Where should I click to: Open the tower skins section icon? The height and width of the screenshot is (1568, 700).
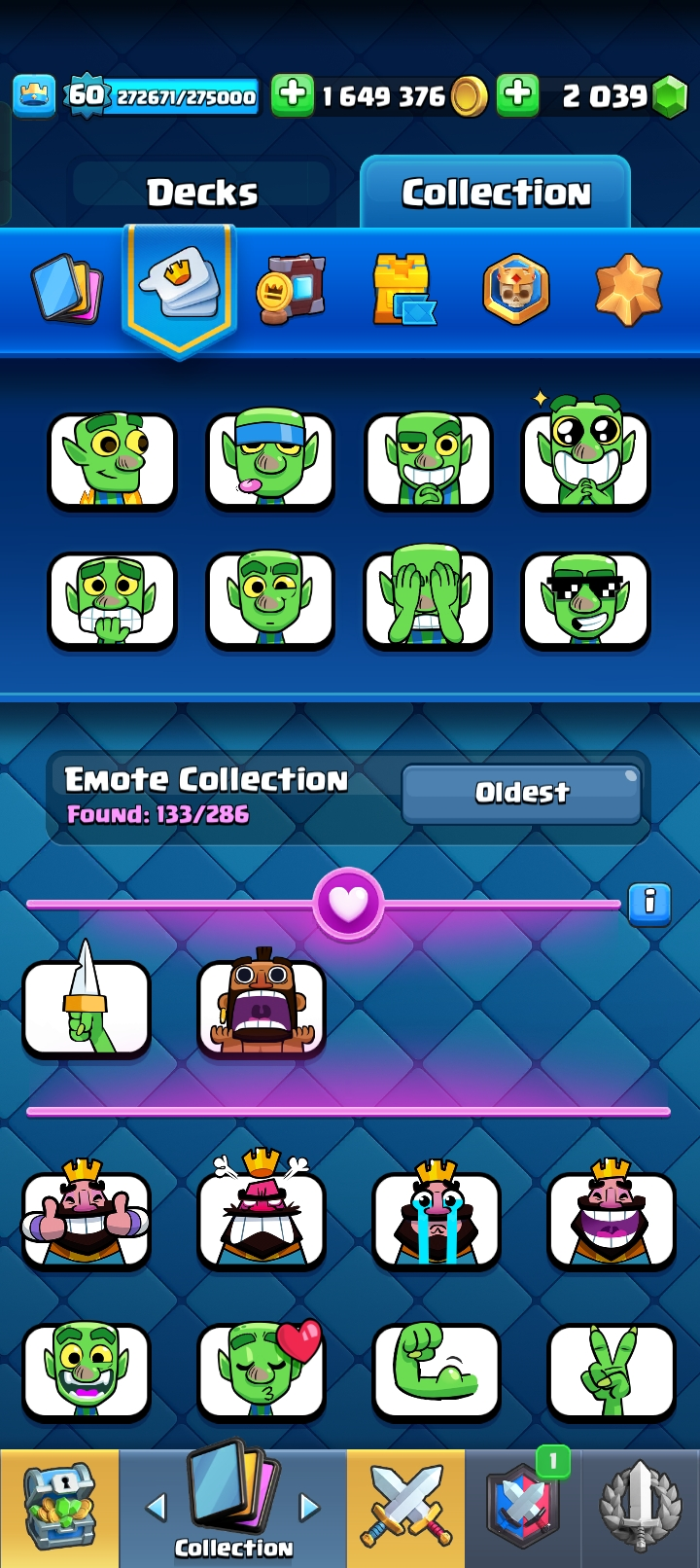[403, 289]
